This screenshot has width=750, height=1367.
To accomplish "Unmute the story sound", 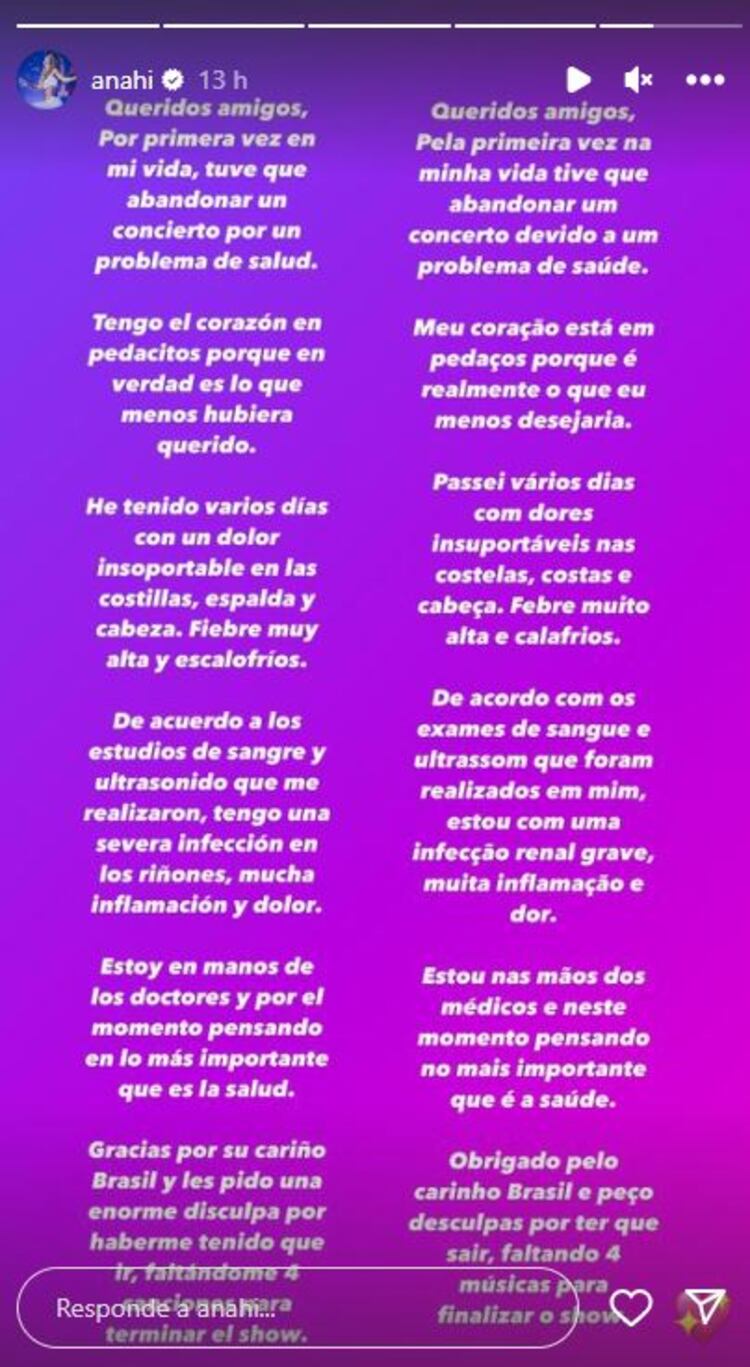I will tap(638, 79).
